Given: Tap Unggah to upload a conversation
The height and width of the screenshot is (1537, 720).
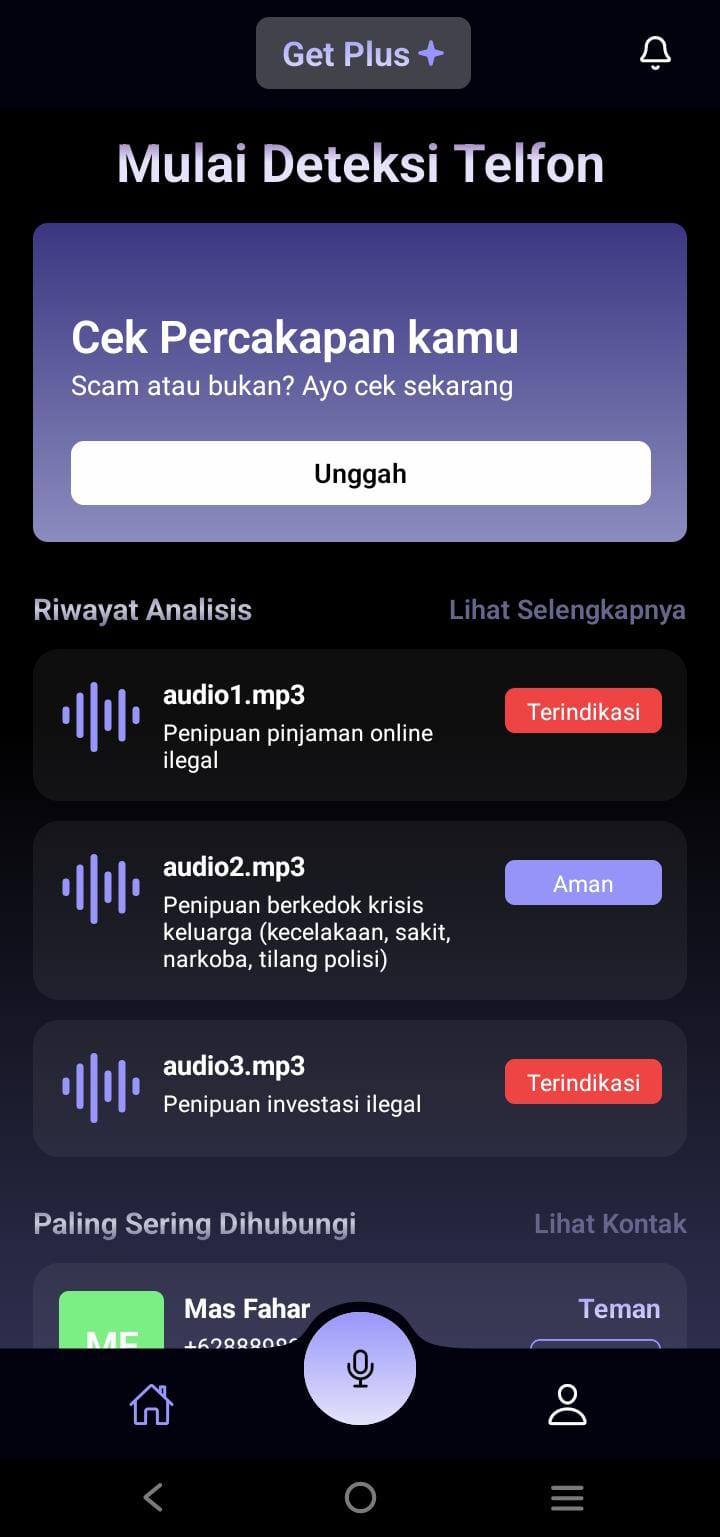Looking at the screenshot, I should tap(360, 473).
